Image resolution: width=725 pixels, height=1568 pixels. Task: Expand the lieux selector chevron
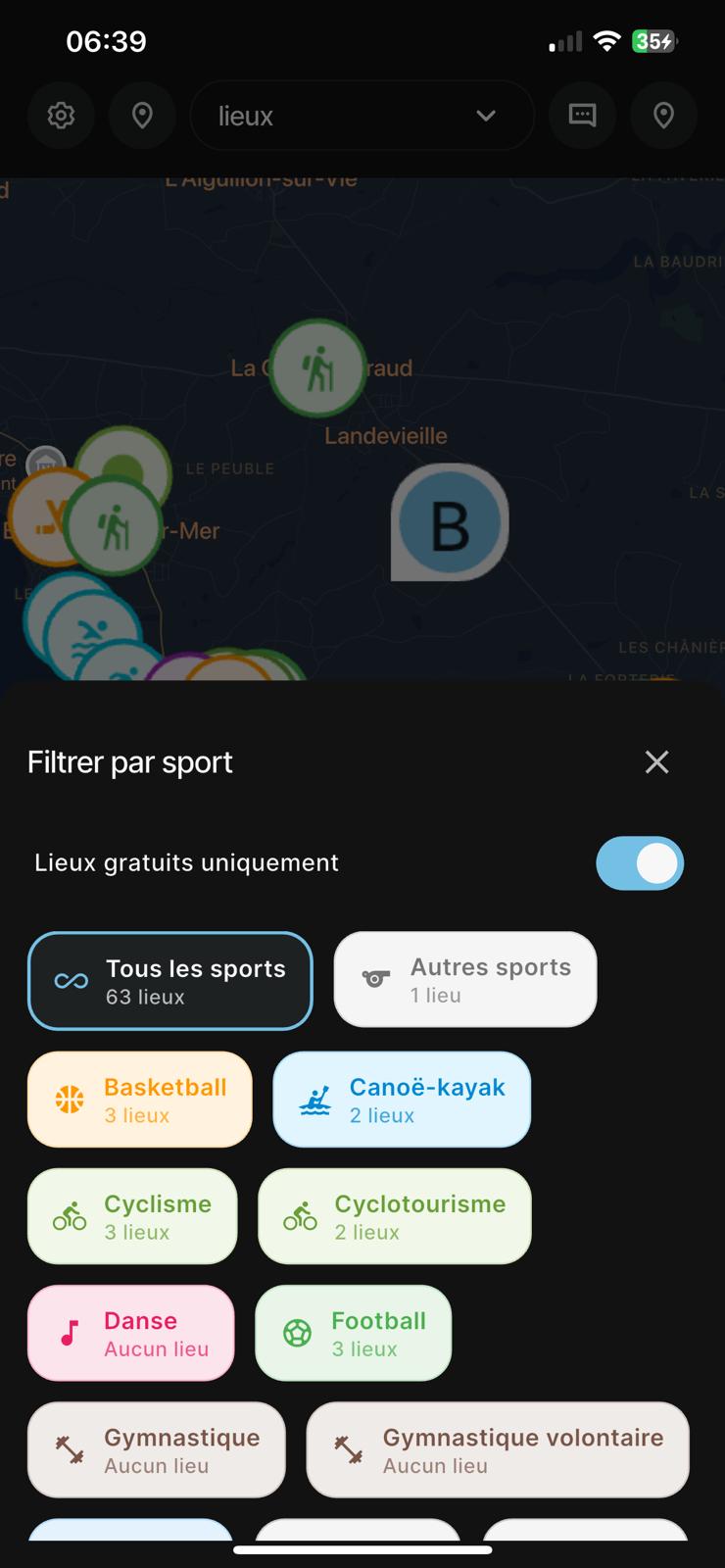pos(486,115)
